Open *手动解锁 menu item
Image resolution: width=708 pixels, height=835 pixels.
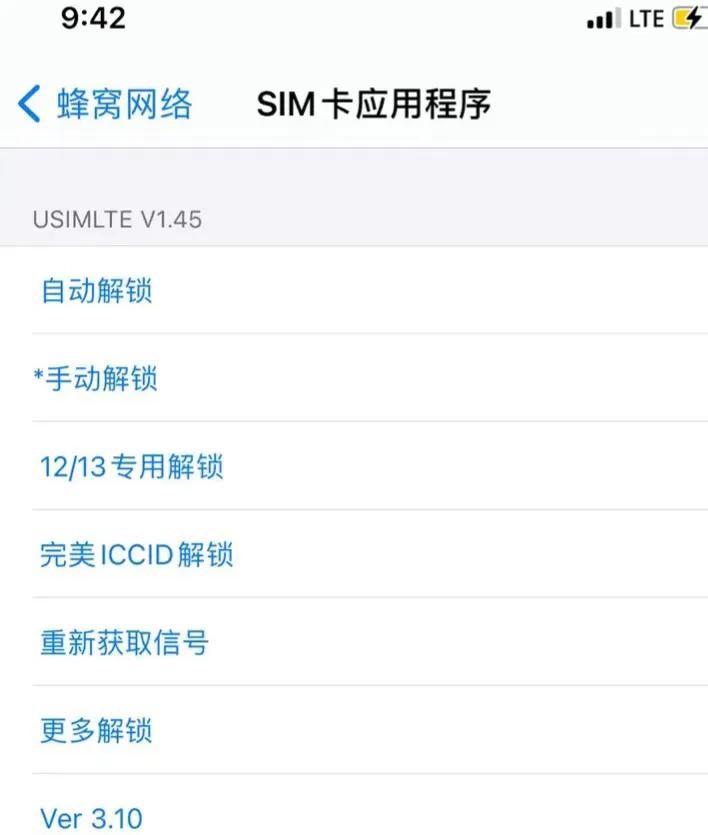tap(97, 379)
